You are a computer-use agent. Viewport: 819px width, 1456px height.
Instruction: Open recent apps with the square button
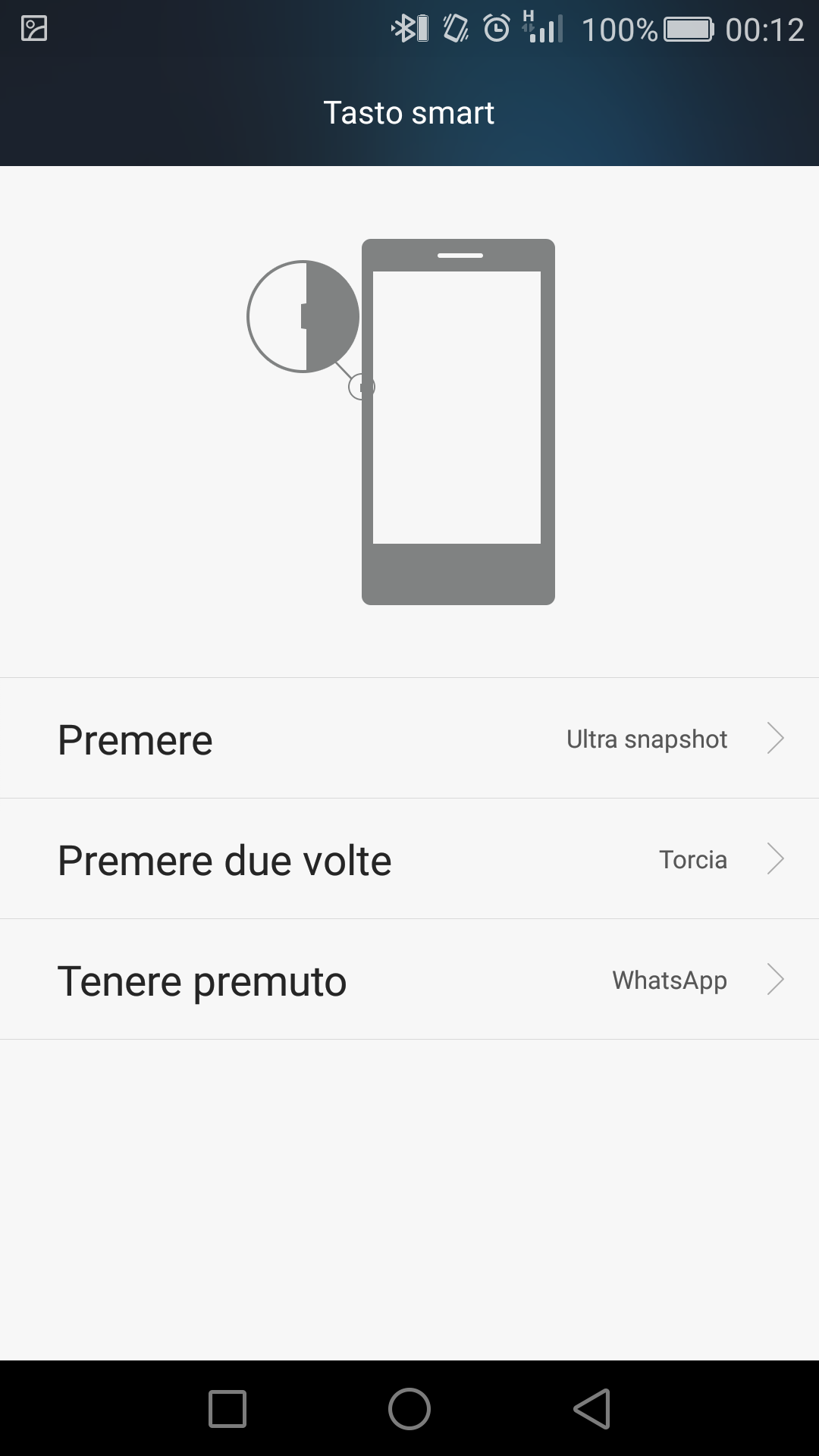point(227,1409)
